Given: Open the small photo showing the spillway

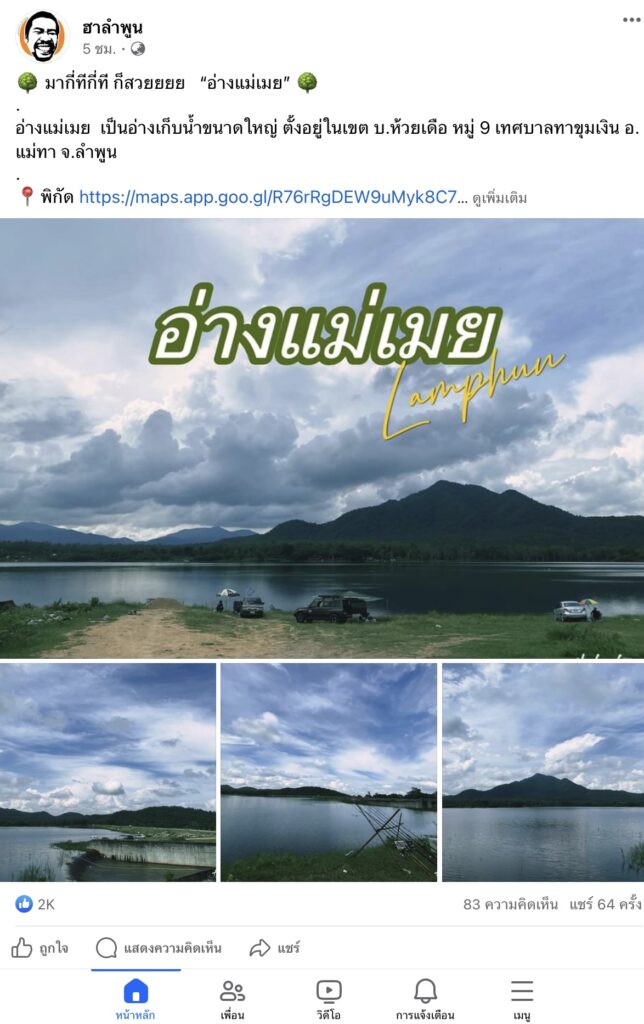Looking at the screenshot, I should tap(108, 772).
